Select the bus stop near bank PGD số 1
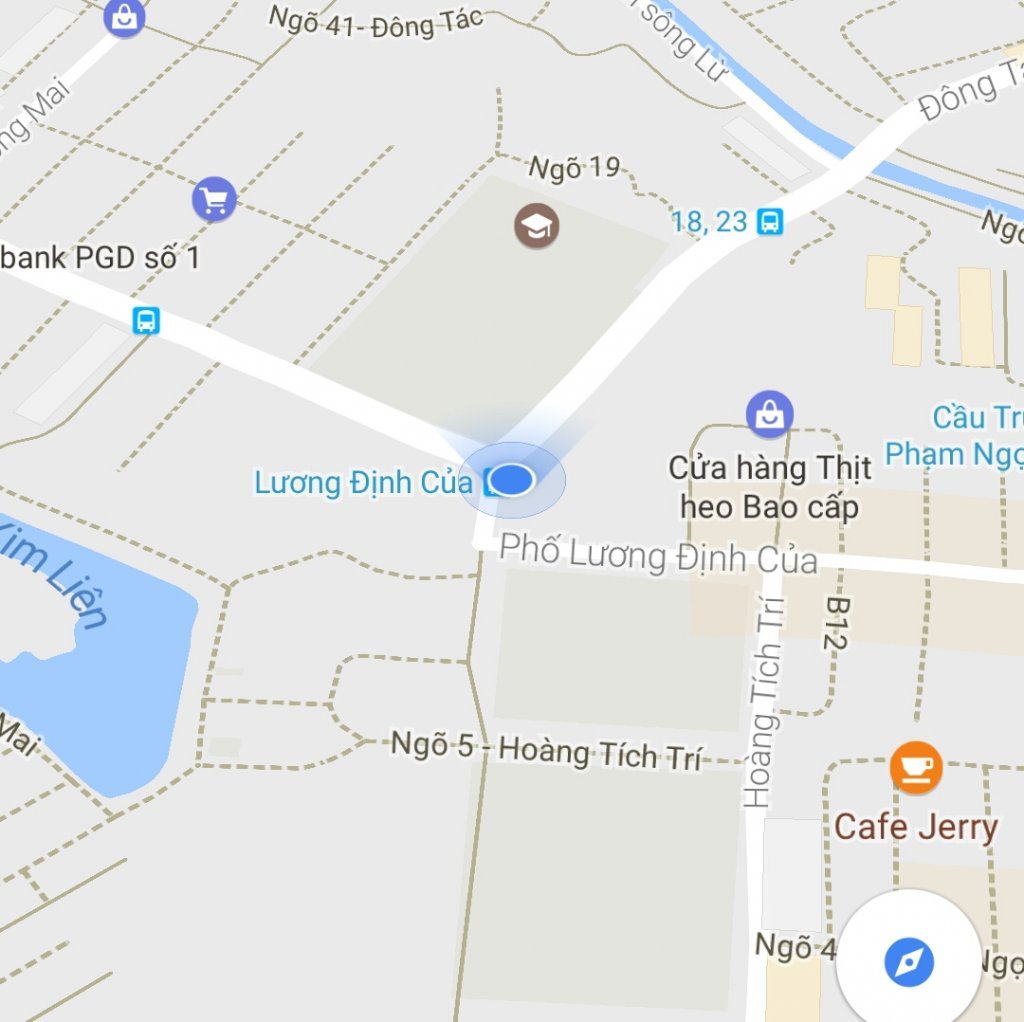Image resolution: width=1024 pixels, height=1022 pixels. [x=146, y=321]
